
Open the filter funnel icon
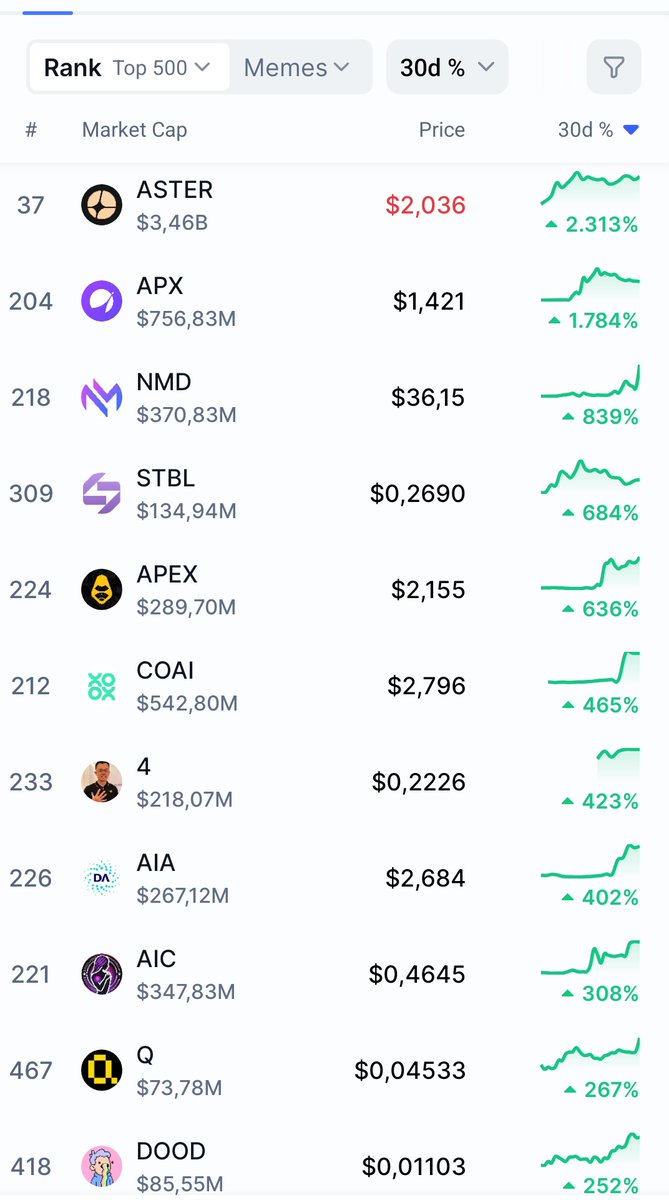click(x=614, y=68)
